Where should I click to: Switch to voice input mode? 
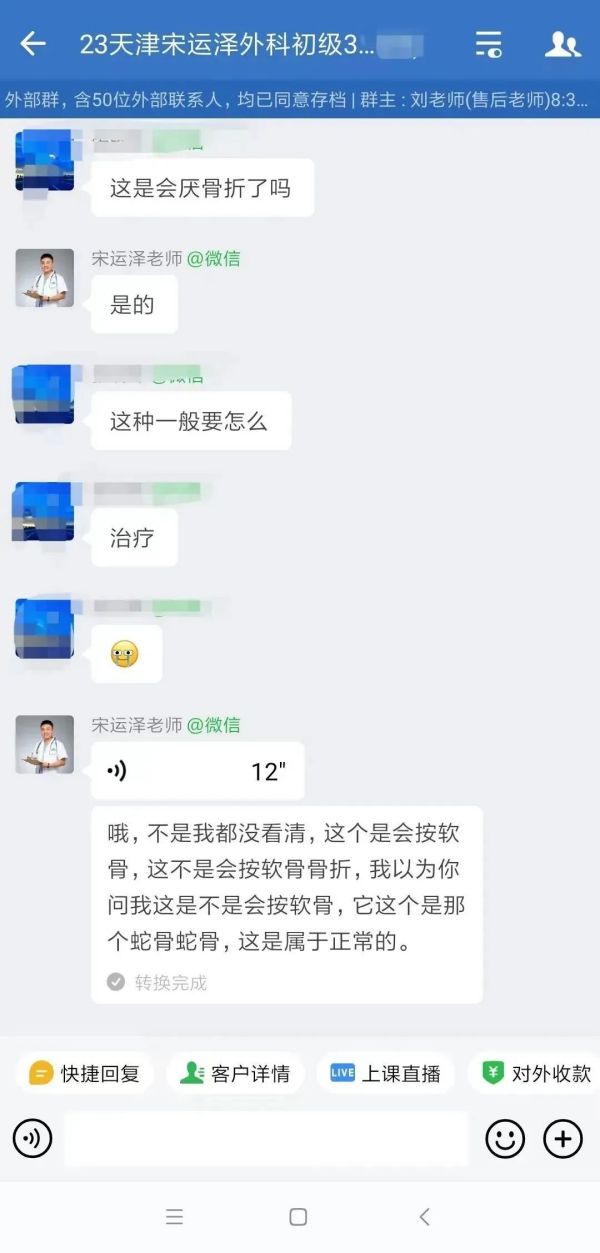click(x=32, y=1138)
